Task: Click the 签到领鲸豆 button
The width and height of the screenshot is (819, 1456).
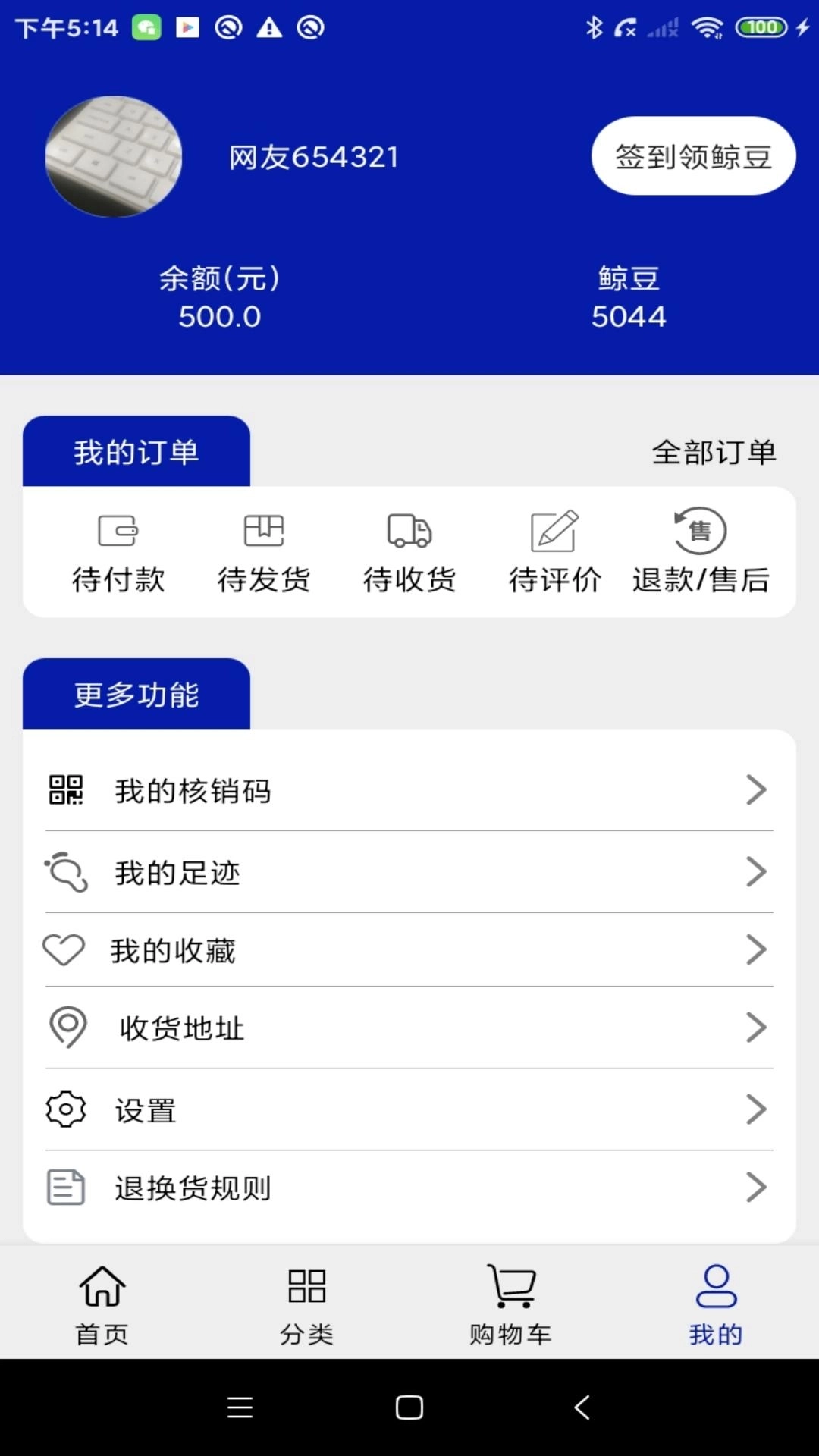Action: tap(692, 156)
